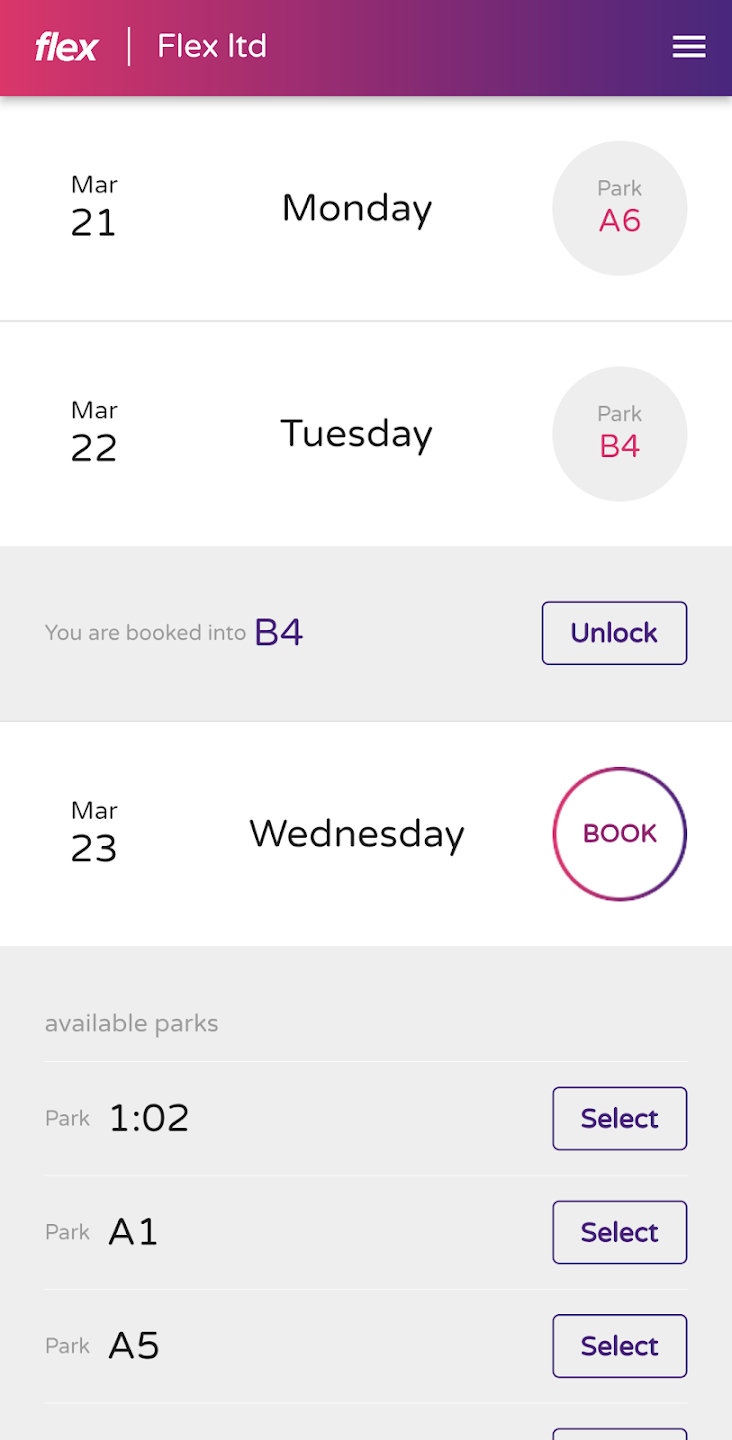Click the available parks section heading

[131, 1023]
